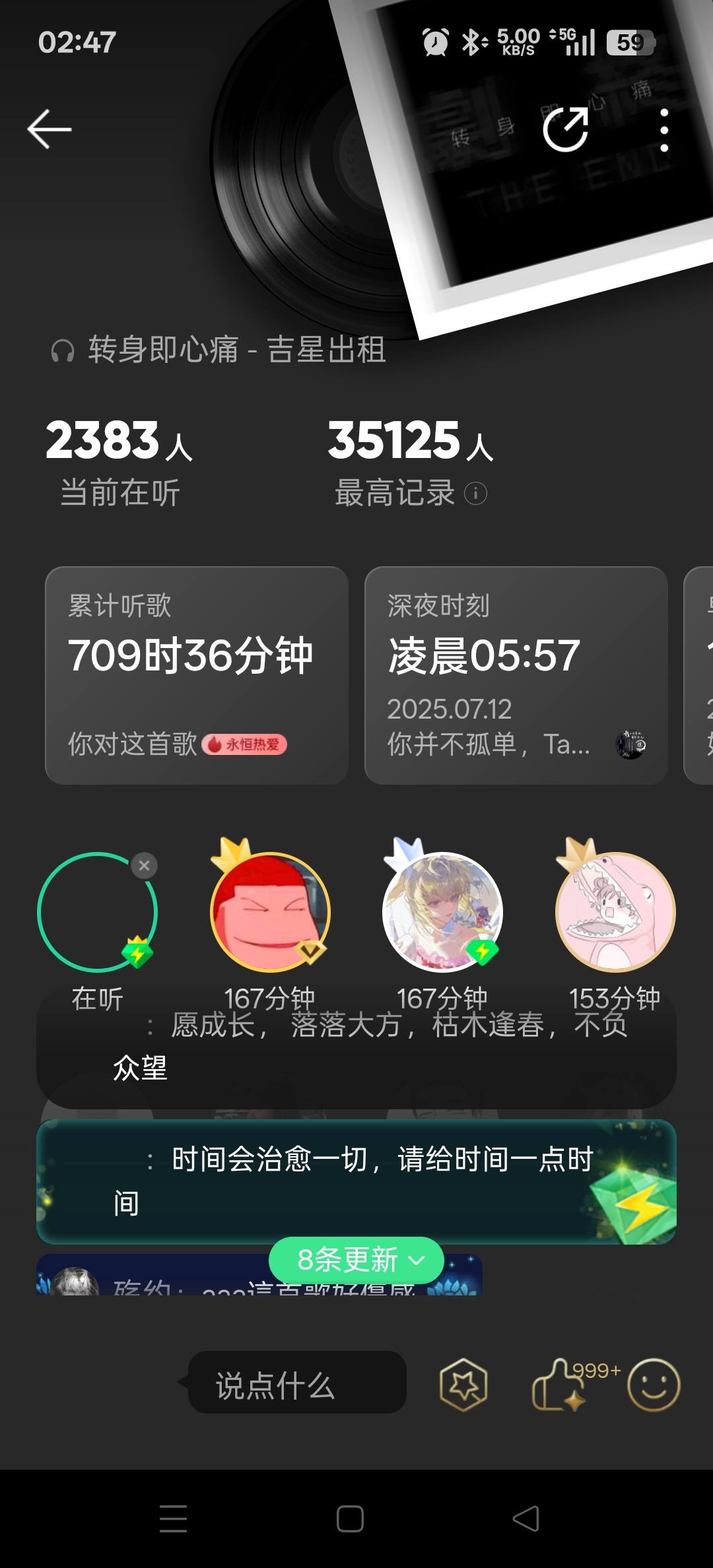Viewport: 713px width, 1568px height.
Task: Open the three-dot overflow menu
Action: (664, 130)
